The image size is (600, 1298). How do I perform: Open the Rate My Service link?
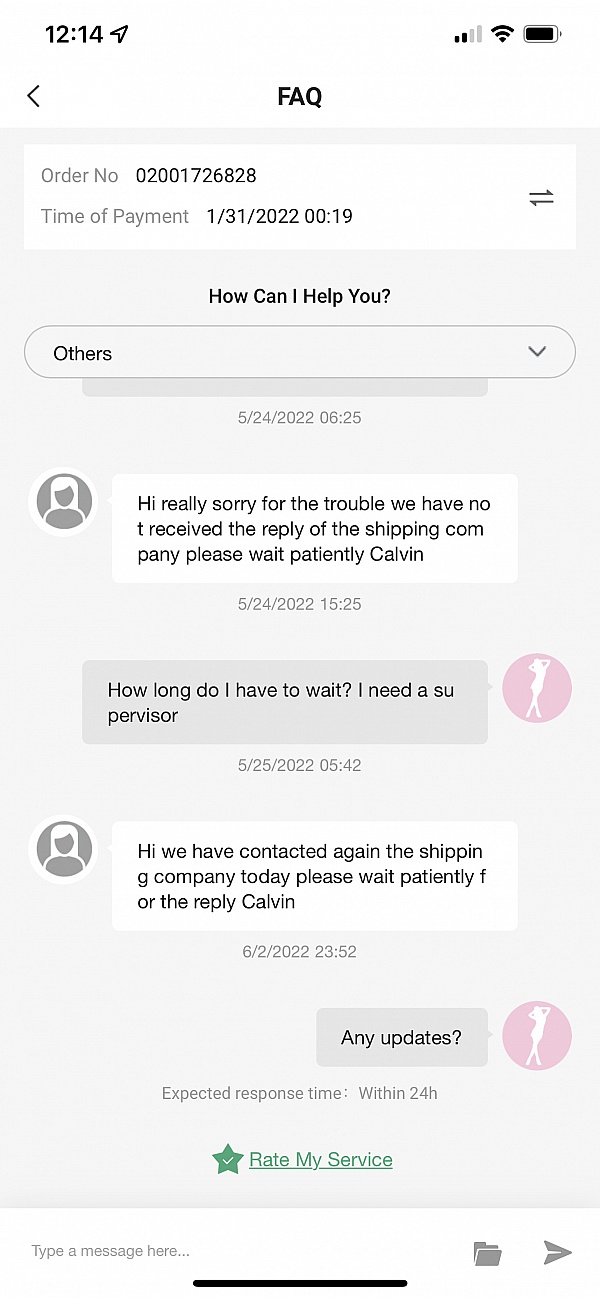tap(320, 1160)
